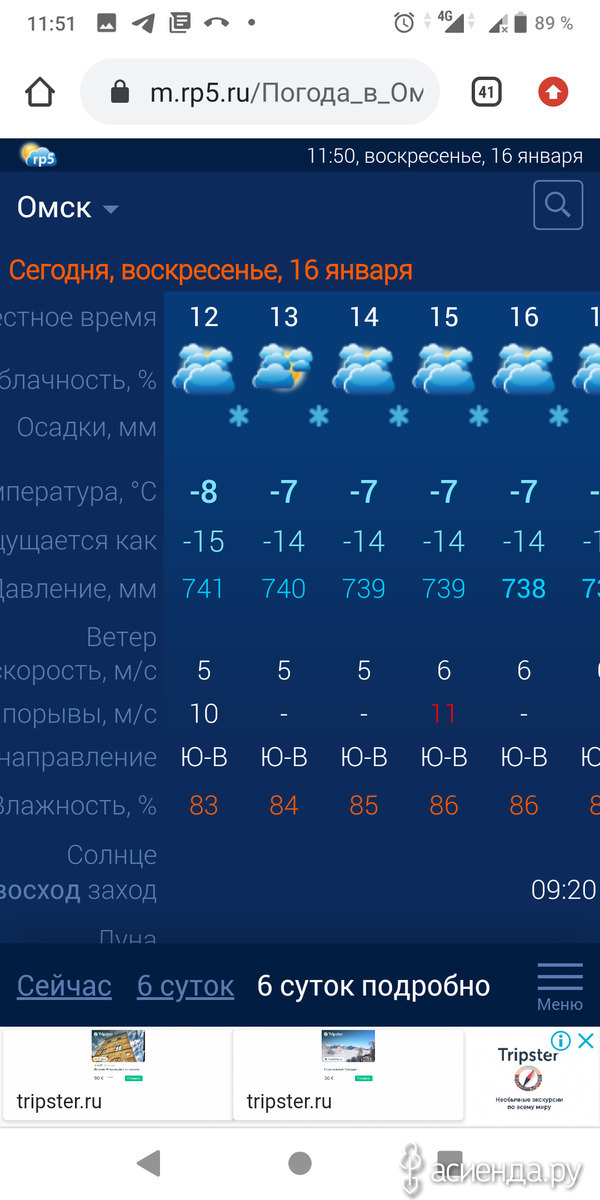Tap the m.rp5.ru address bar
Screen dimensions: 600x1200
point(260,93)
